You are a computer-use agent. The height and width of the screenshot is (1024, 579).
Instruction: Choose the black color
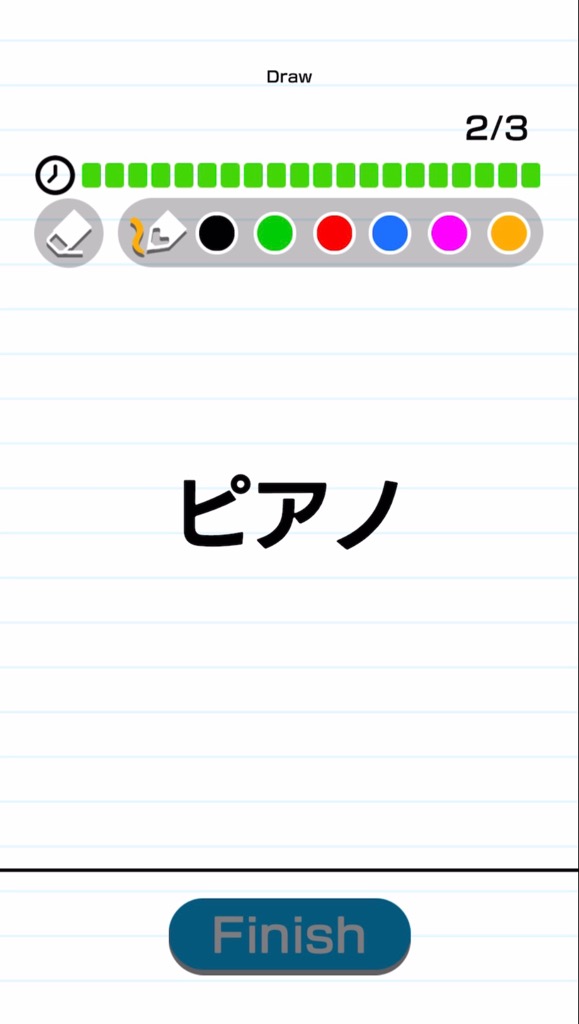217,233
